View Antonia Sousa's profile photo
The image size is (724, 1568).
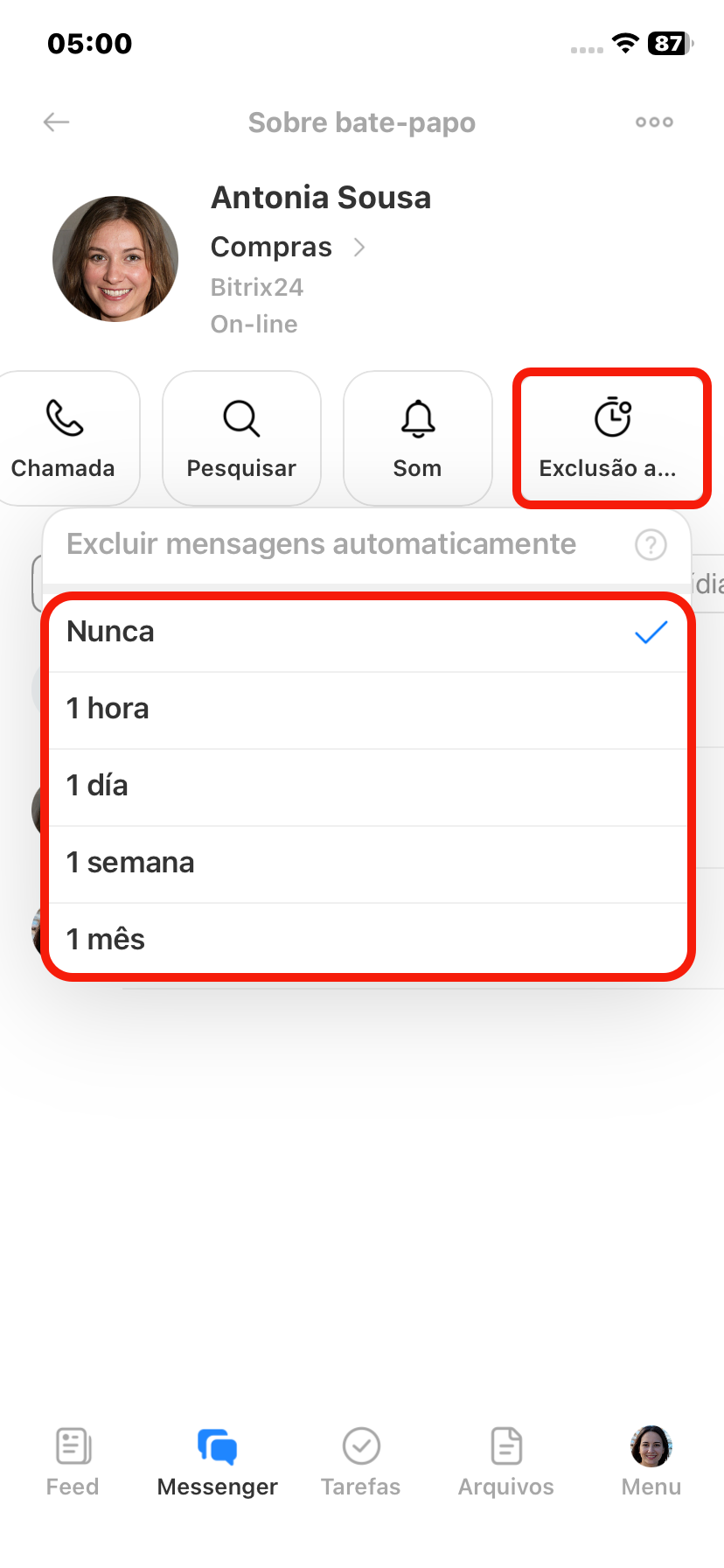point(115,259)
